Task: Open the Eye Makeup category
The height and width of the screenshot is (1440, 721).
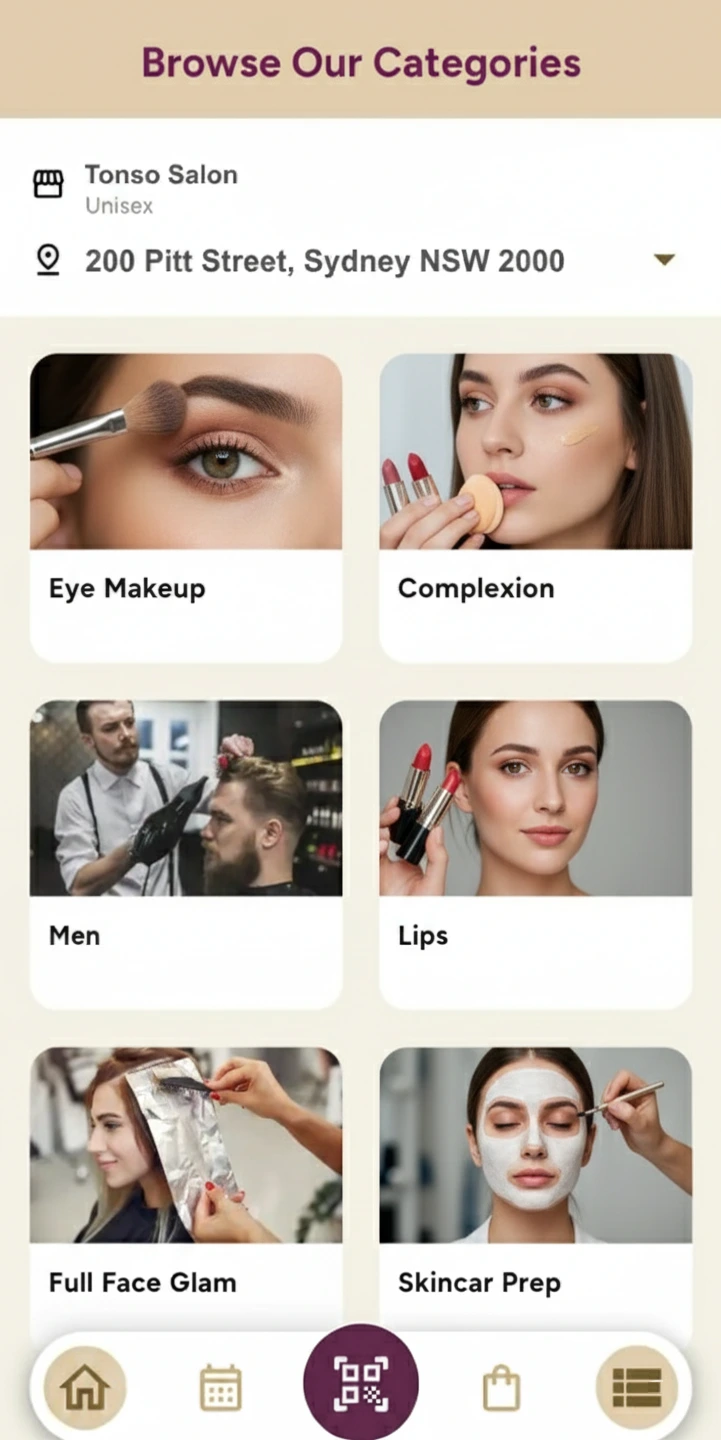Action: coord(186,506)
